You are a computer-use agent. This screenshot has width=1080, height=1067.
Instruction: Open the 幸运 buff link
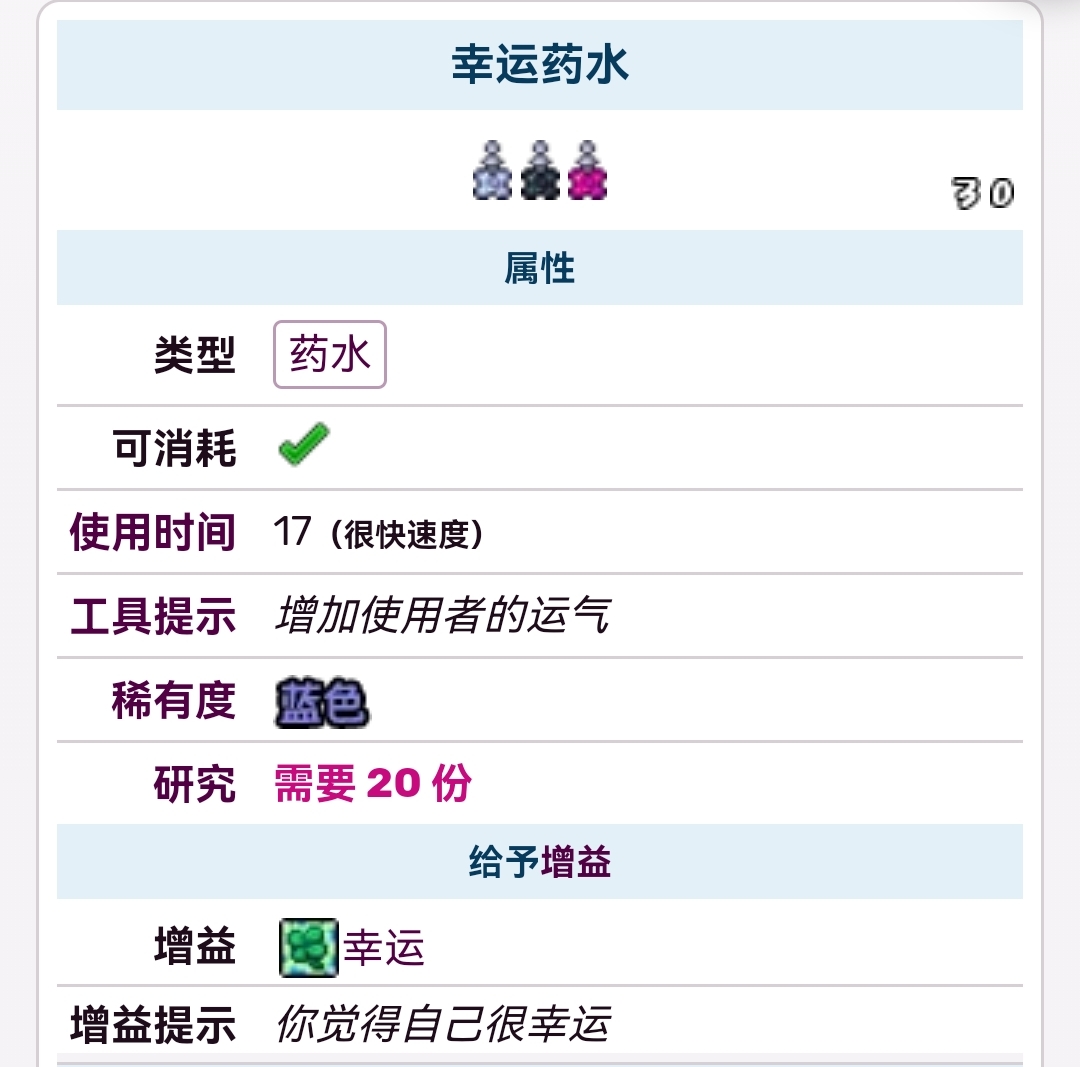[x=385, y=947]
